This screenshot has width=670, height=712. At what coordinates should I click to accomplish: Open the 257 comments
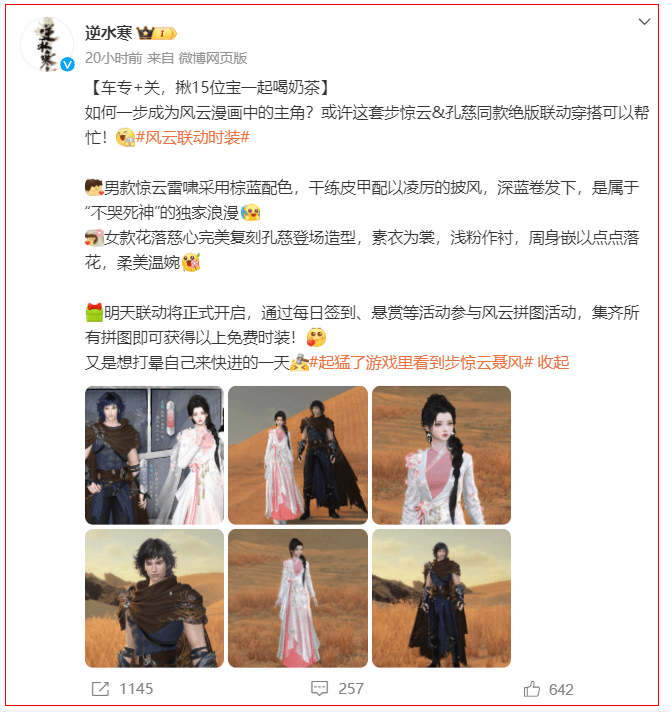(x=337, y=689)
